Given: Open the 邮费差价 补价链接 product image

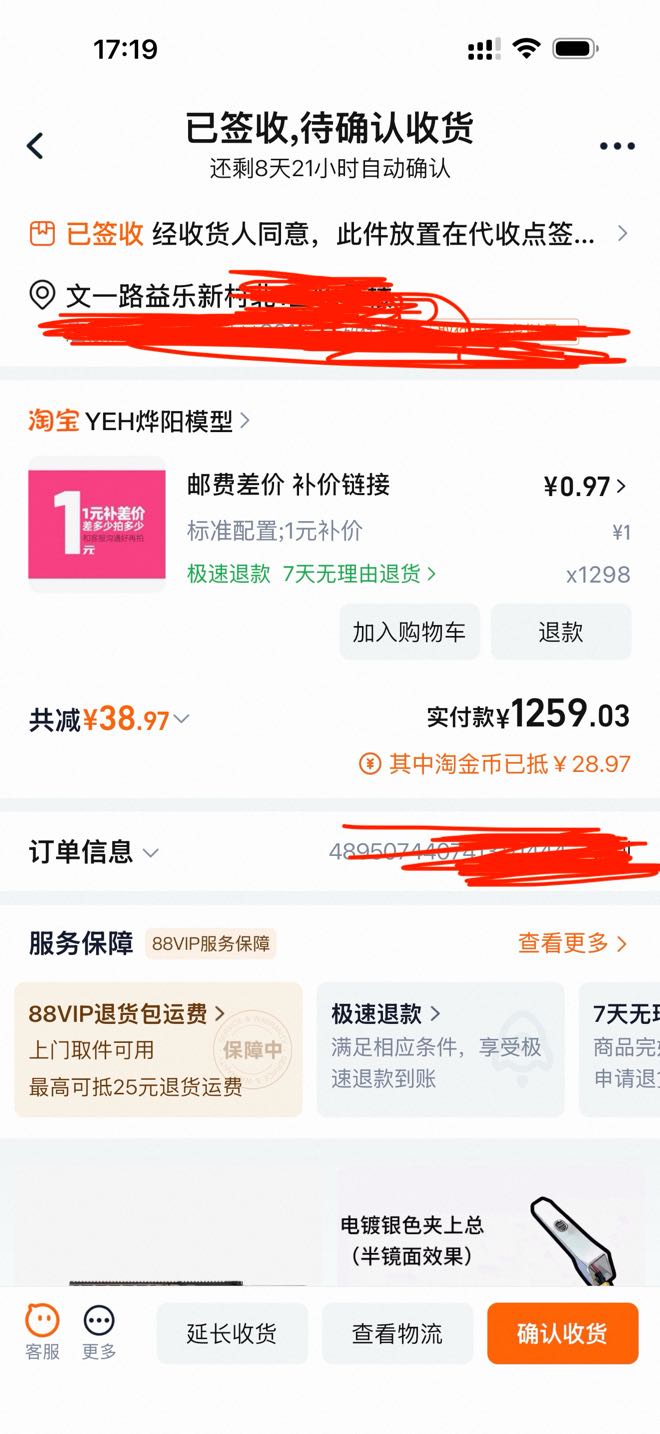Looking at the screenshot, I should (97, 523).
